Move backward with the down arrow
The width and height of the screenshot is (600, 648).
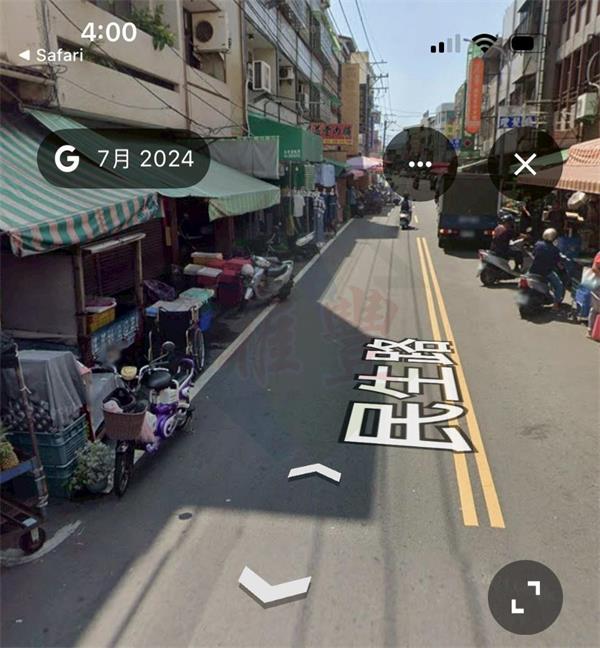coord(274,585)
